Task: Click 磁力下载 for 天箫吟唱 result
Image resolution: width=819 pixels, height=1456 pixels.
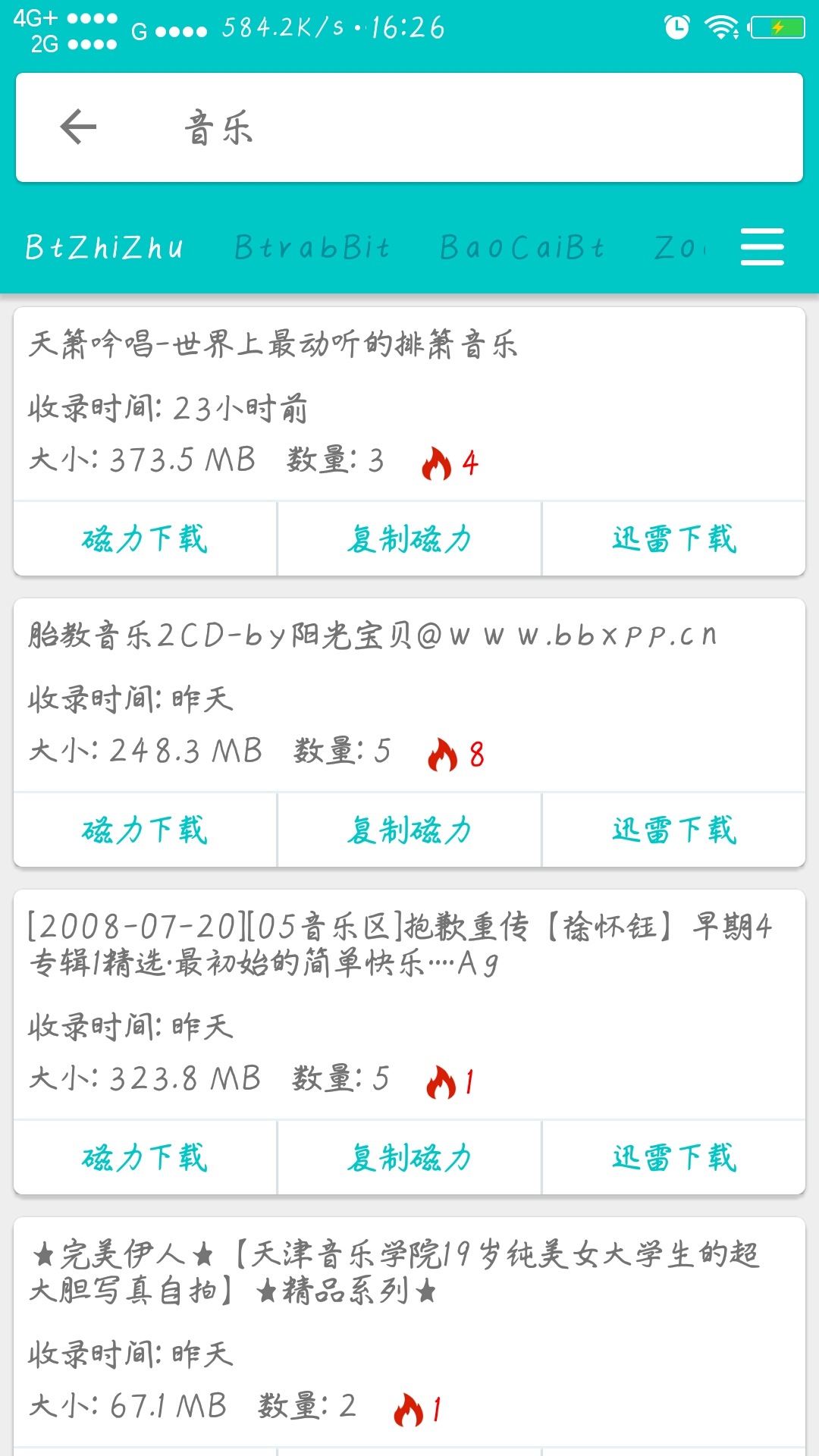Action: 144,538
